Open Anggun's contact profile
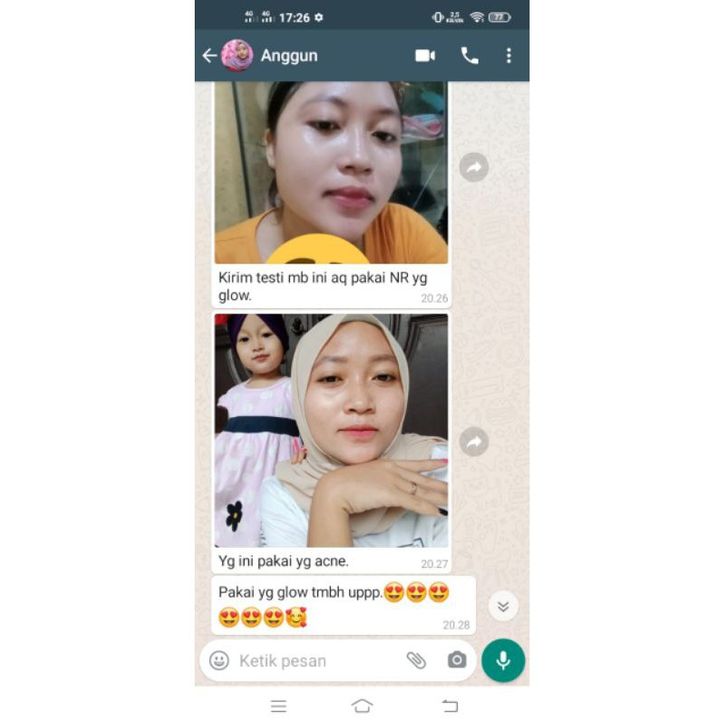The image size is (726, 726). (x=288, y=56)
